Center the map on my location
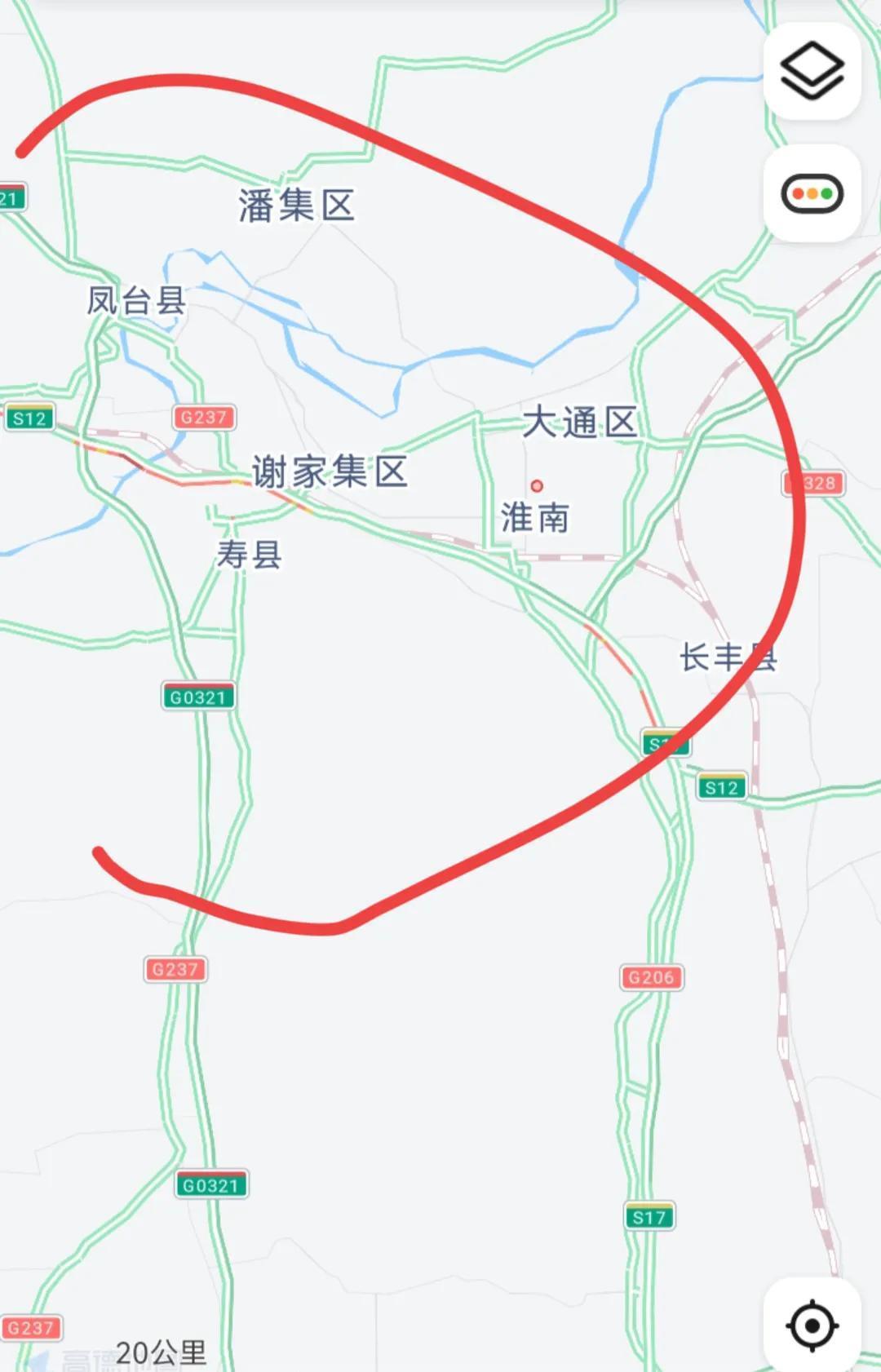The width and height of the screenshot is (881, 1372). 812,1325
